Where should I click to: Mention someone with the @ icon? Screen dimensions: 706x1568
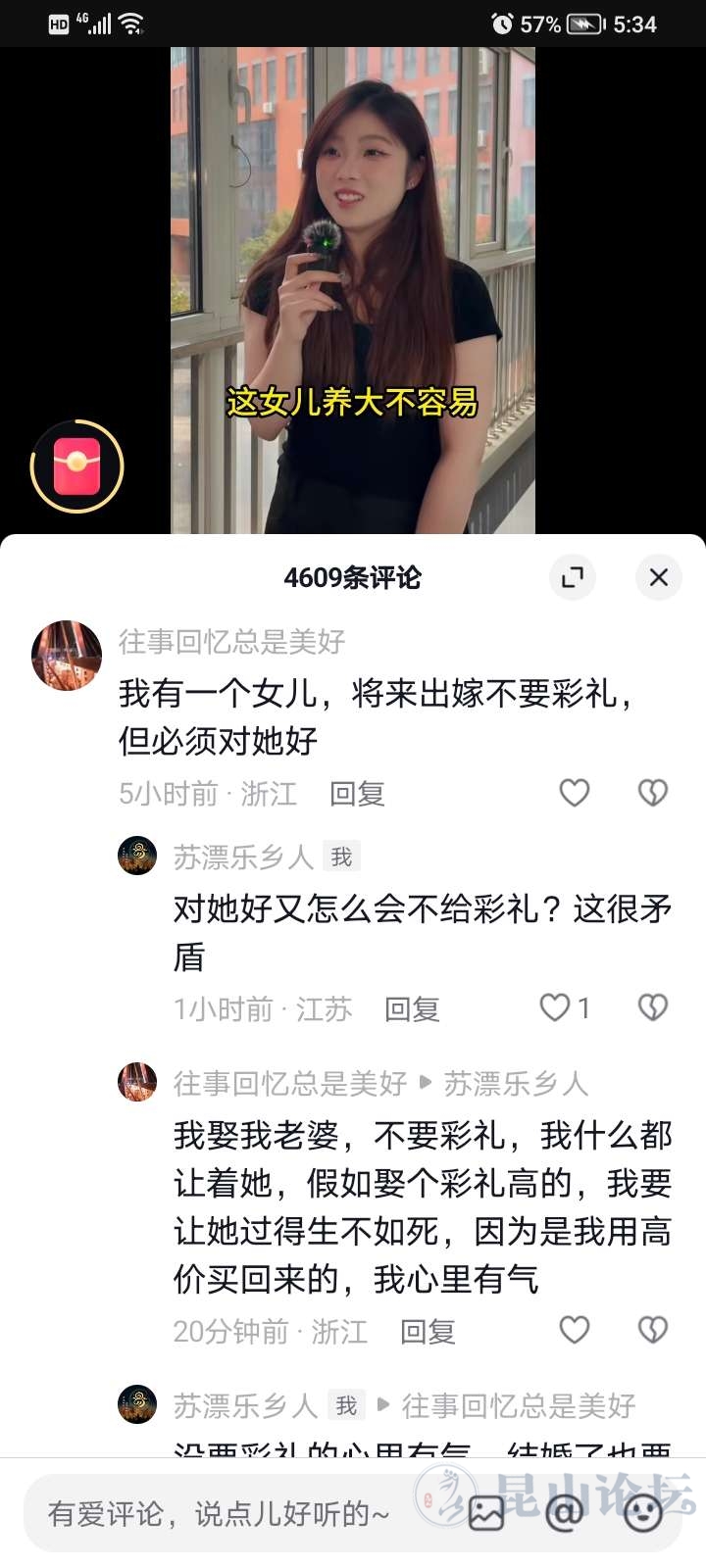564,1514
